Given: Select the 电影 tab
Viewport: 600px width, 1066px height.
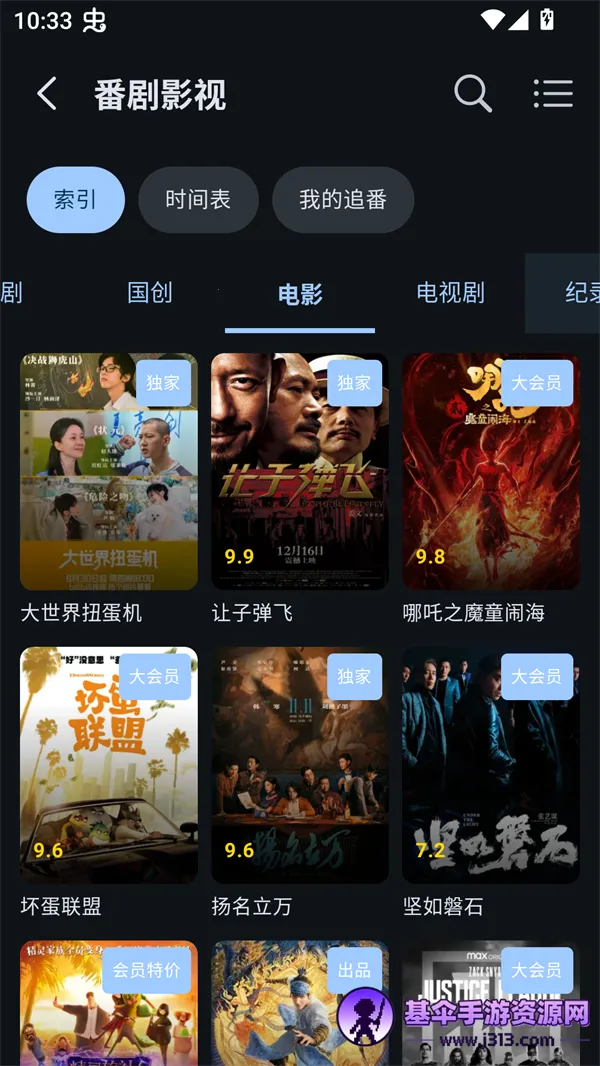Looking at the screenshot, I should tap(300, 294).
